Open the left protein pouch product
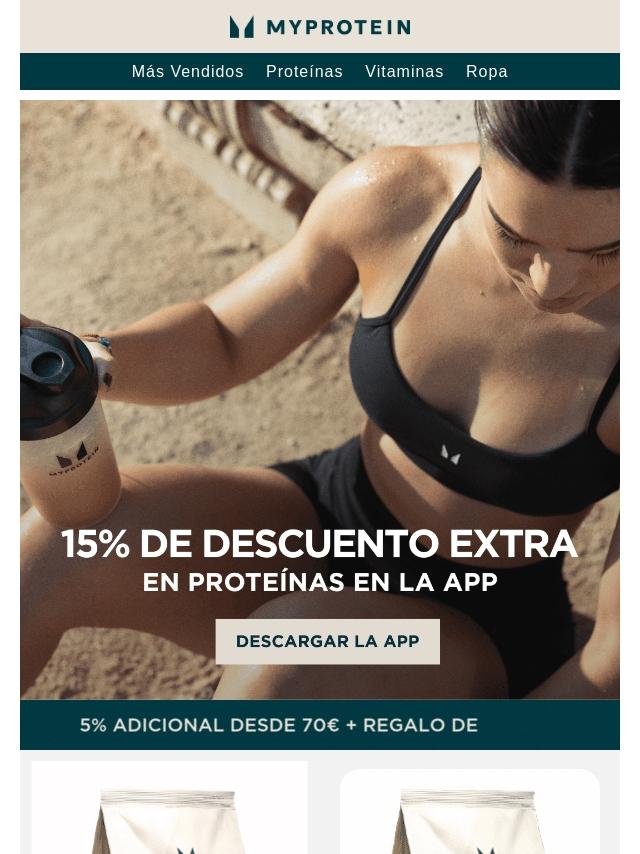Image resolution: width=640 pixels, height=854 pixels. coord(170,810)
